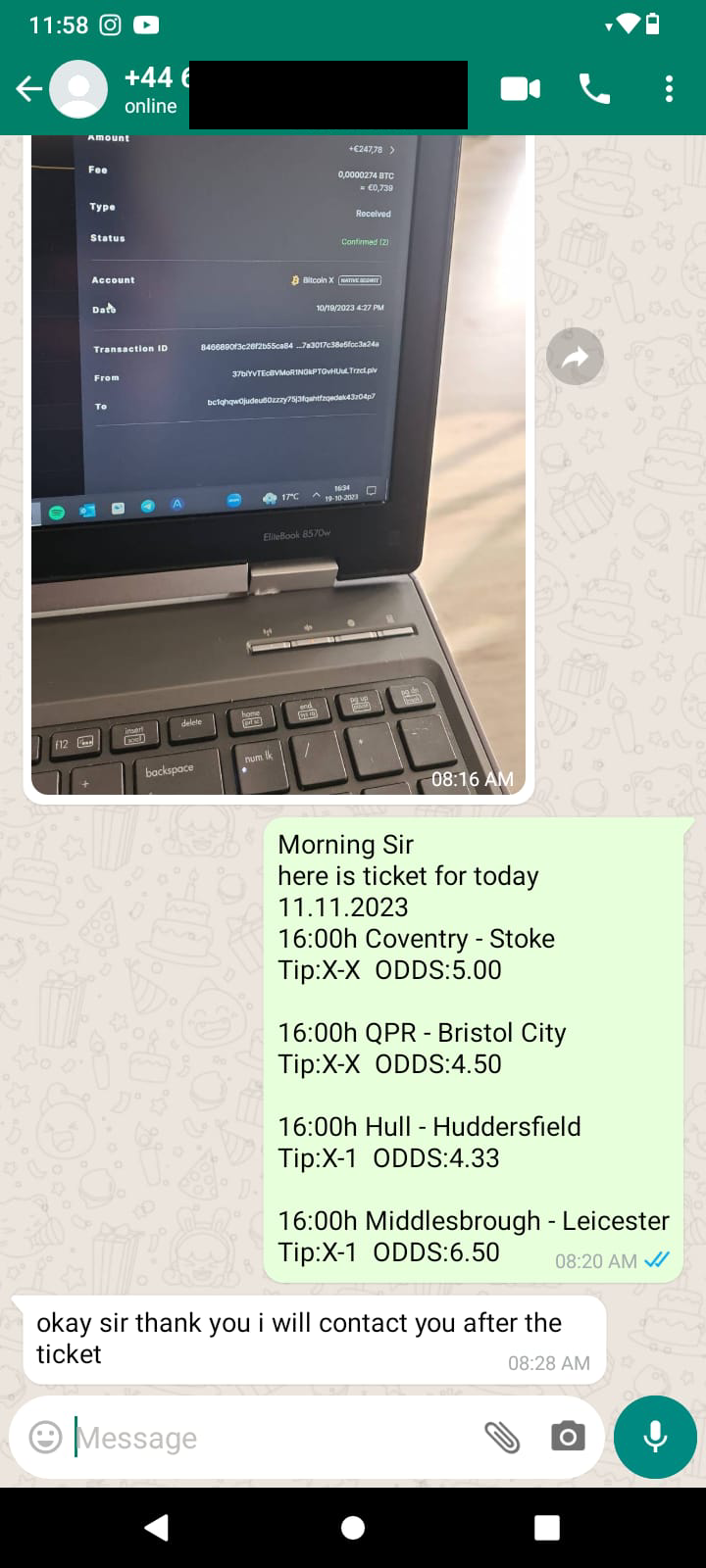The width and height of the screenshot is (706, 1568).
Task: Forward the laptop photo message
Action: (x=575, y=356)
